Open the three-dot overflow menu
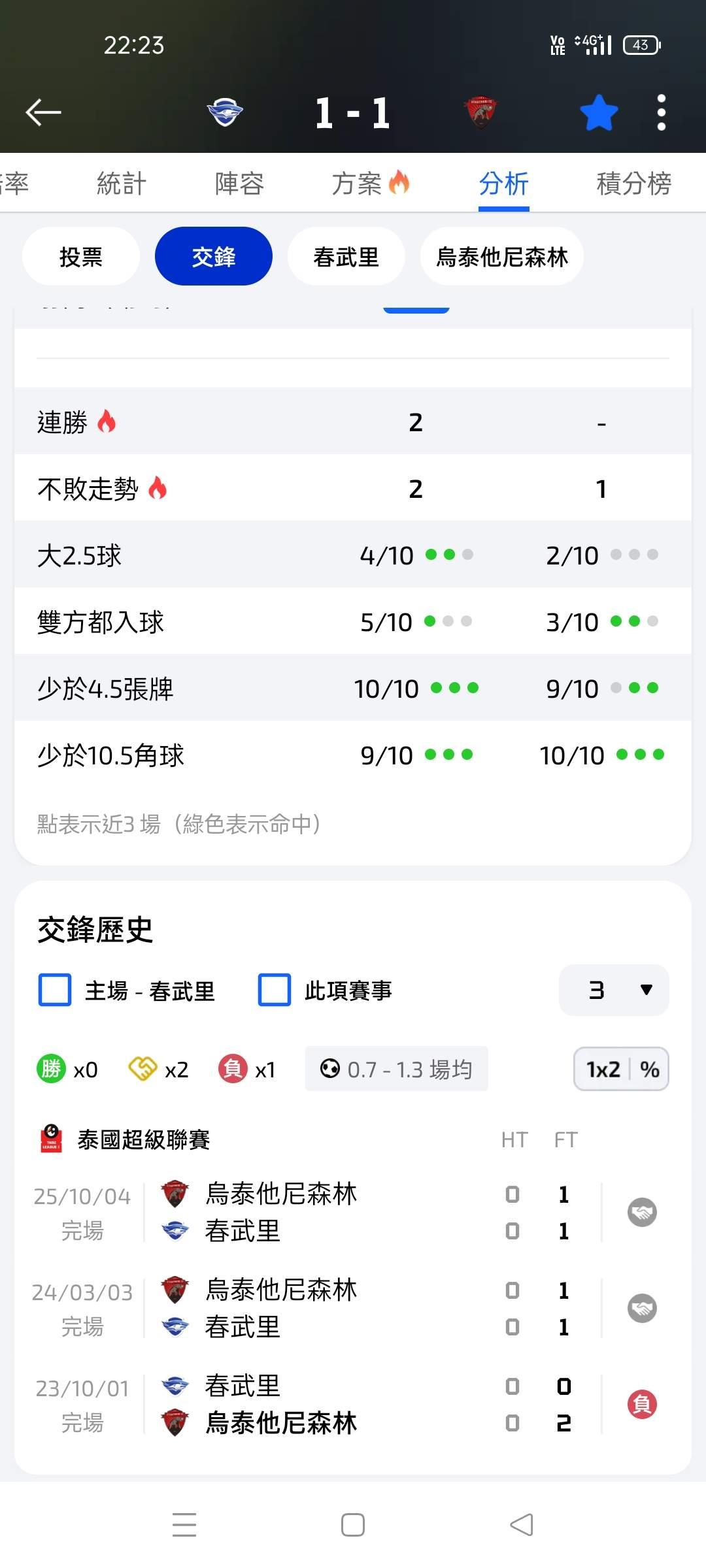 661,112
